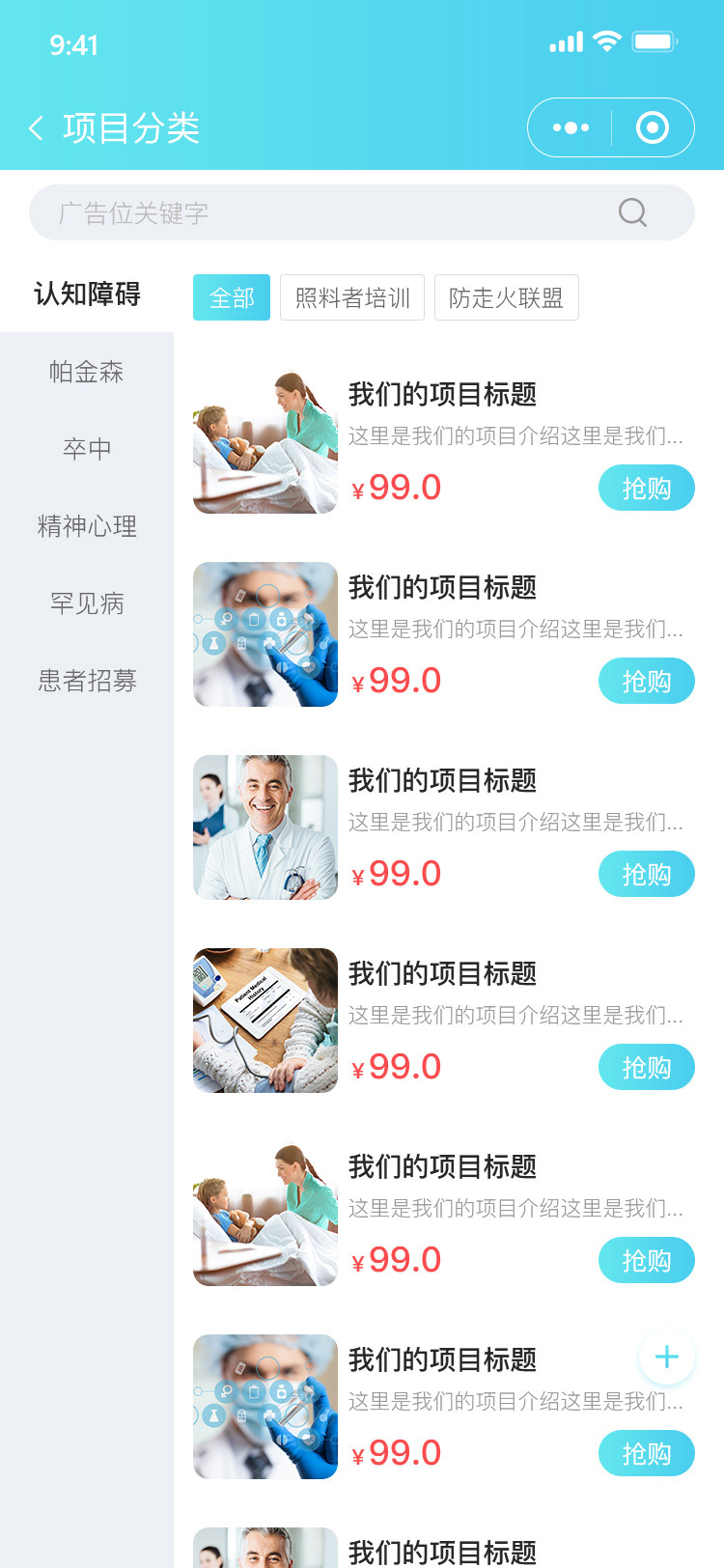This screenshot has width=724, height=1568.
Task: Select the 认知障碍 category
Action: pos(87,294)
